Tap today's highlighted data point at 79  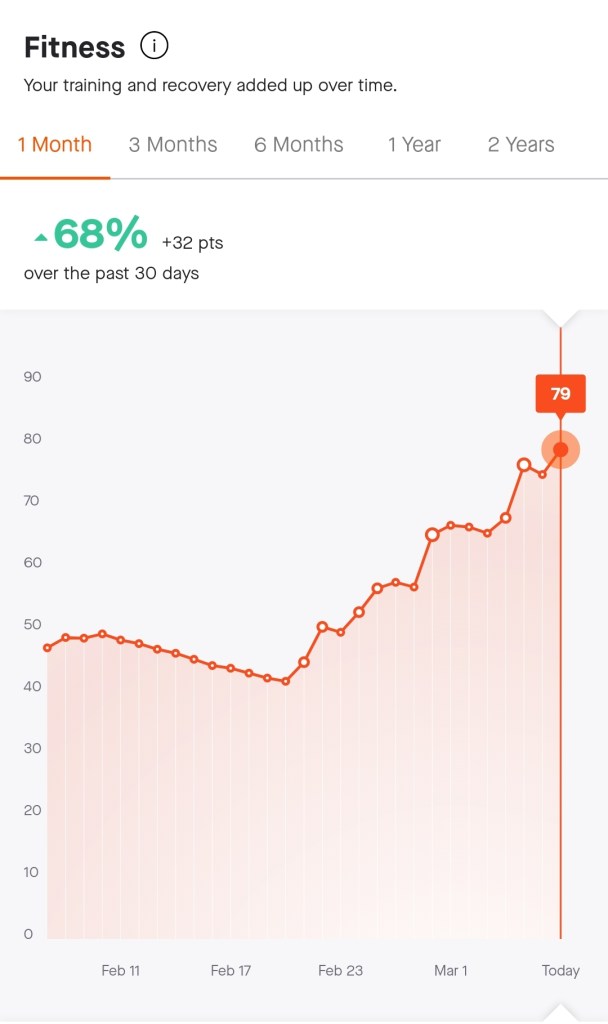pos(560,450)
